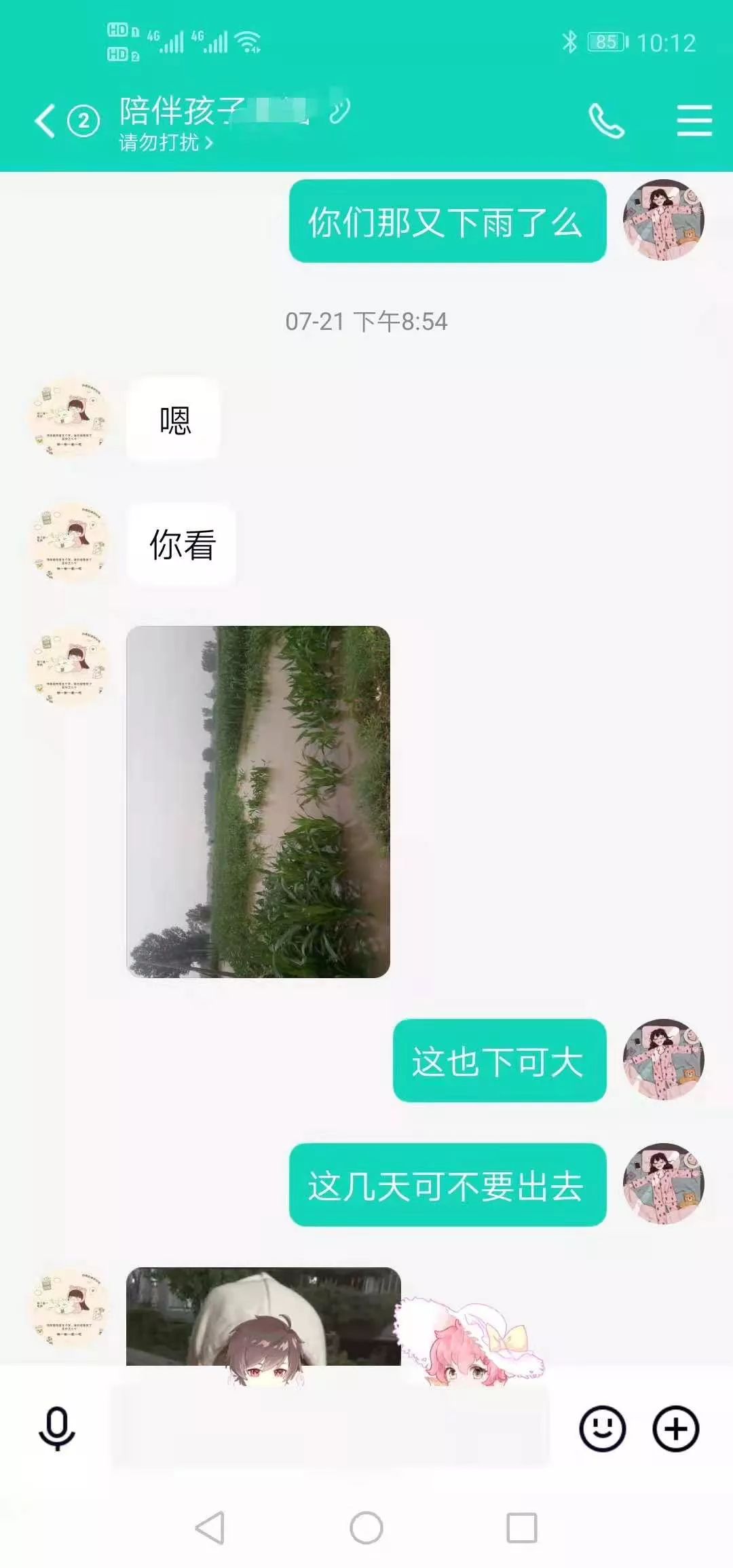Start a voice call with this contact

tap(606, 122)
